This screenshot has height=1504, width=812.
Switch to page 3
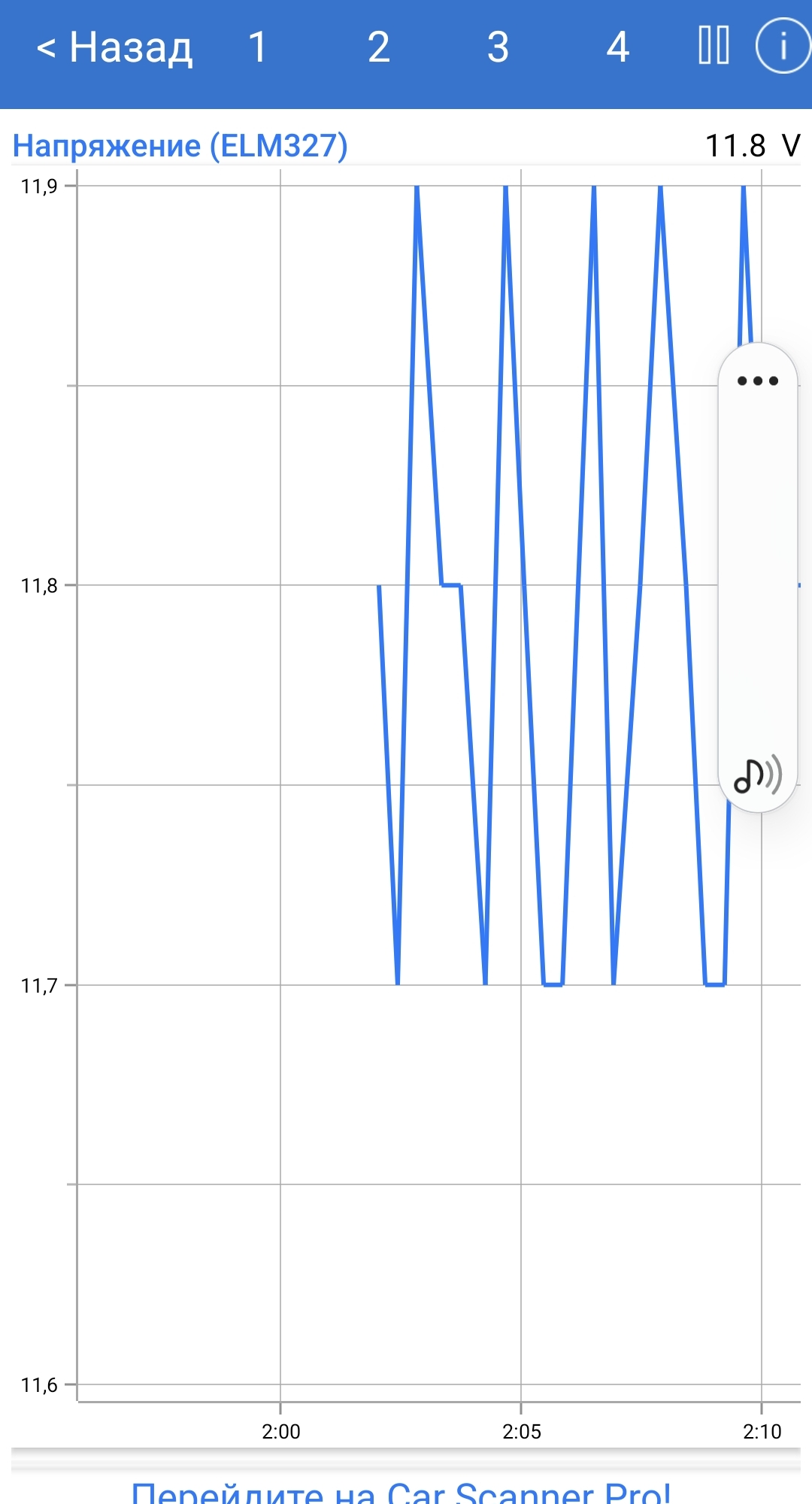pos(498,47)
